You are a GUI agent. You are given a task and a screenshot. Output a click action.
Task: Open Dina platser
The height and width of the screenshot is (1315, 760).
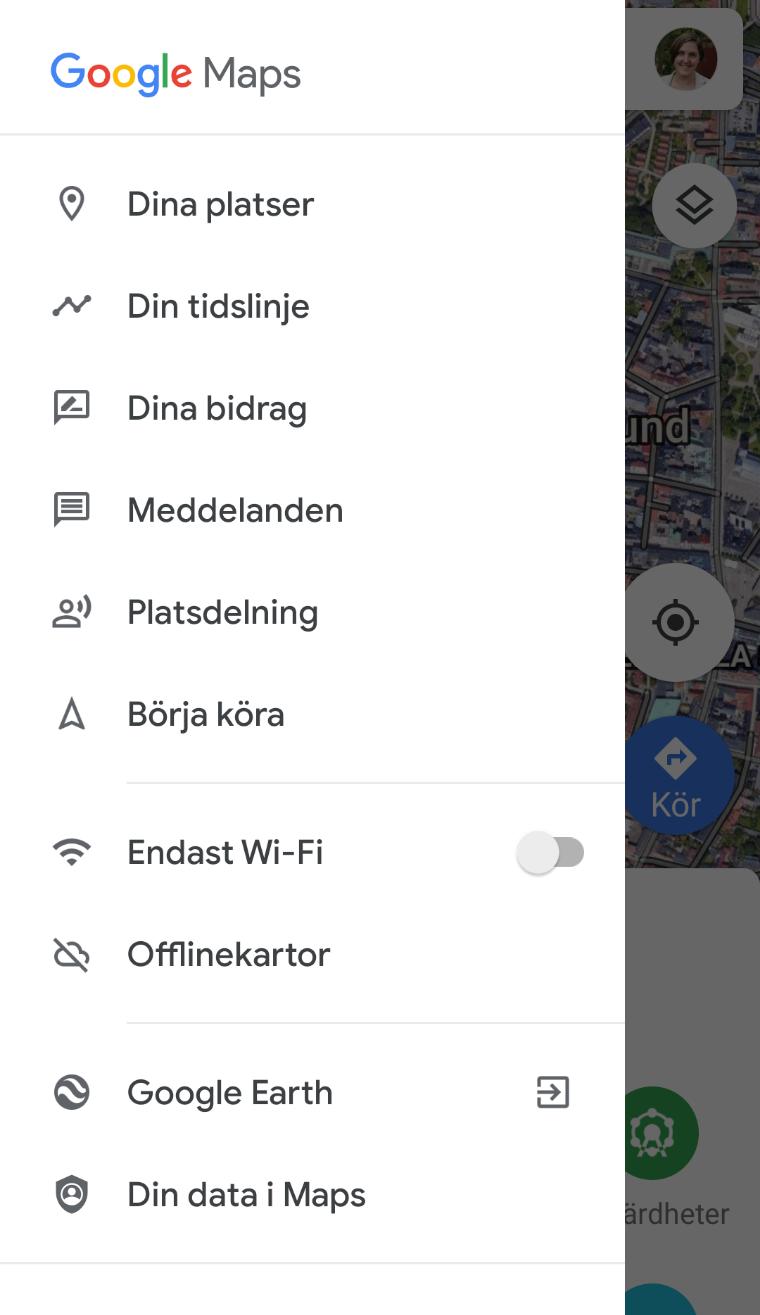[312, 204]
